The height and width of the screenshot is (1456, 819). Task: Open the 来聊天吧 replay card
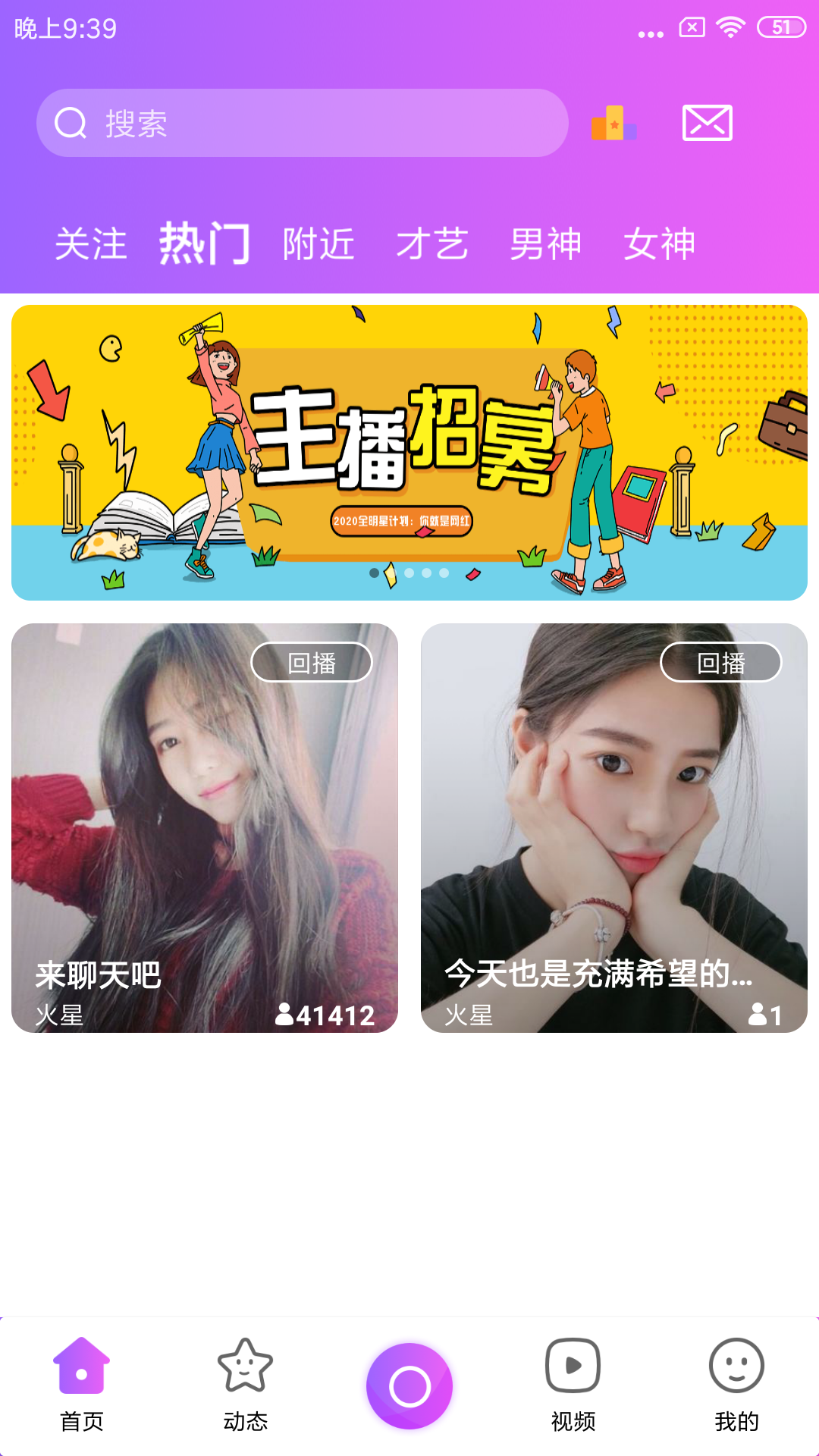pyautogui.click(x=205, y=827)
